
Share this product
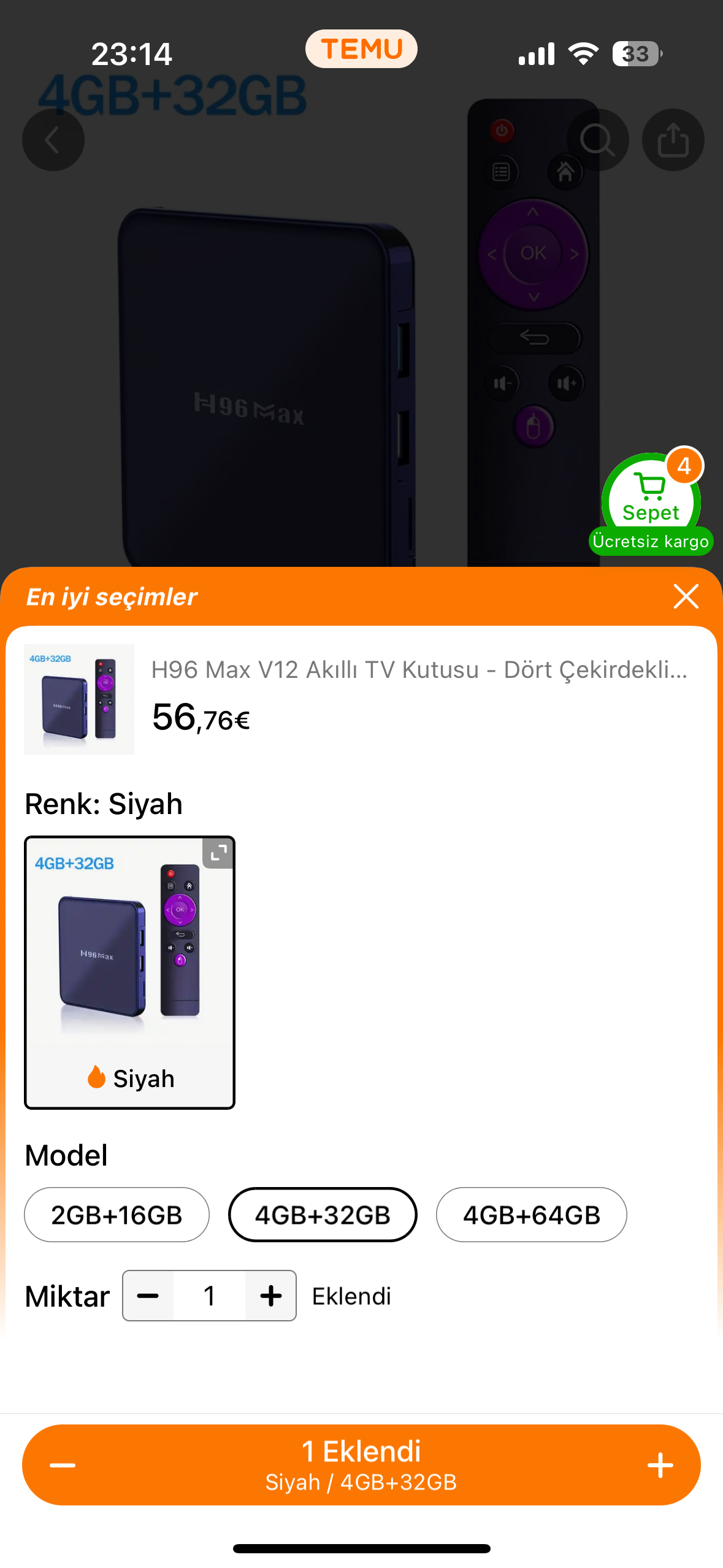[x=673, y=140]
